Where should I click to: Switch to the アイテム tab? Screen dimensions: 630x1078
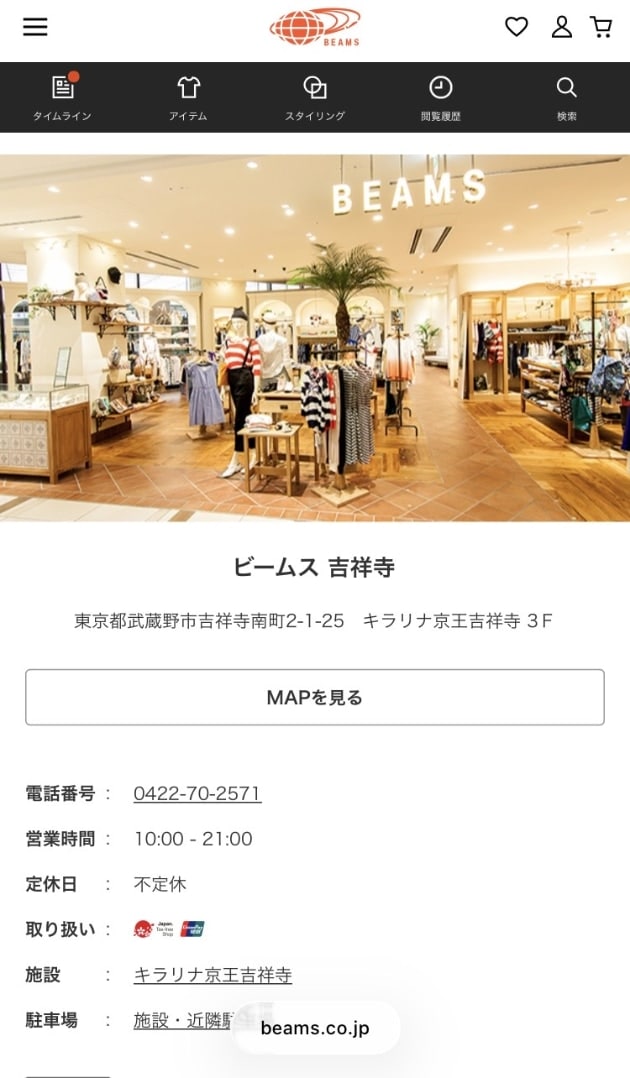pyautogui.click(x=188, y=98)
